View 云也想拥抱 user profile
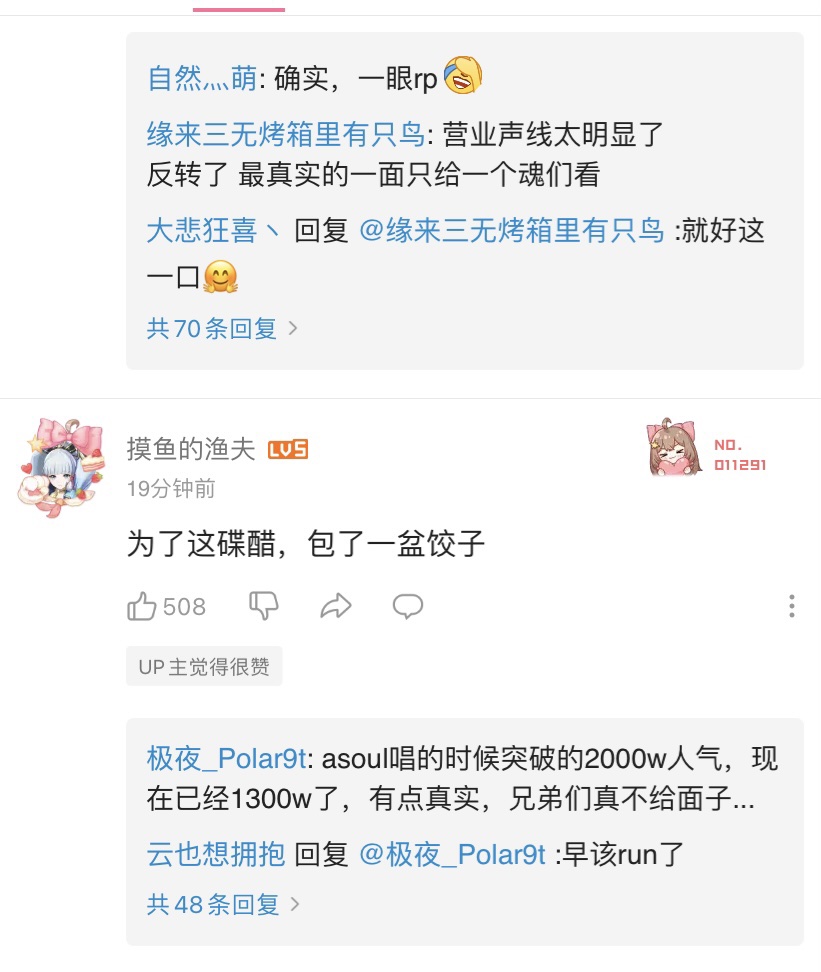821x972 pixels. click(x=216, y=855)
